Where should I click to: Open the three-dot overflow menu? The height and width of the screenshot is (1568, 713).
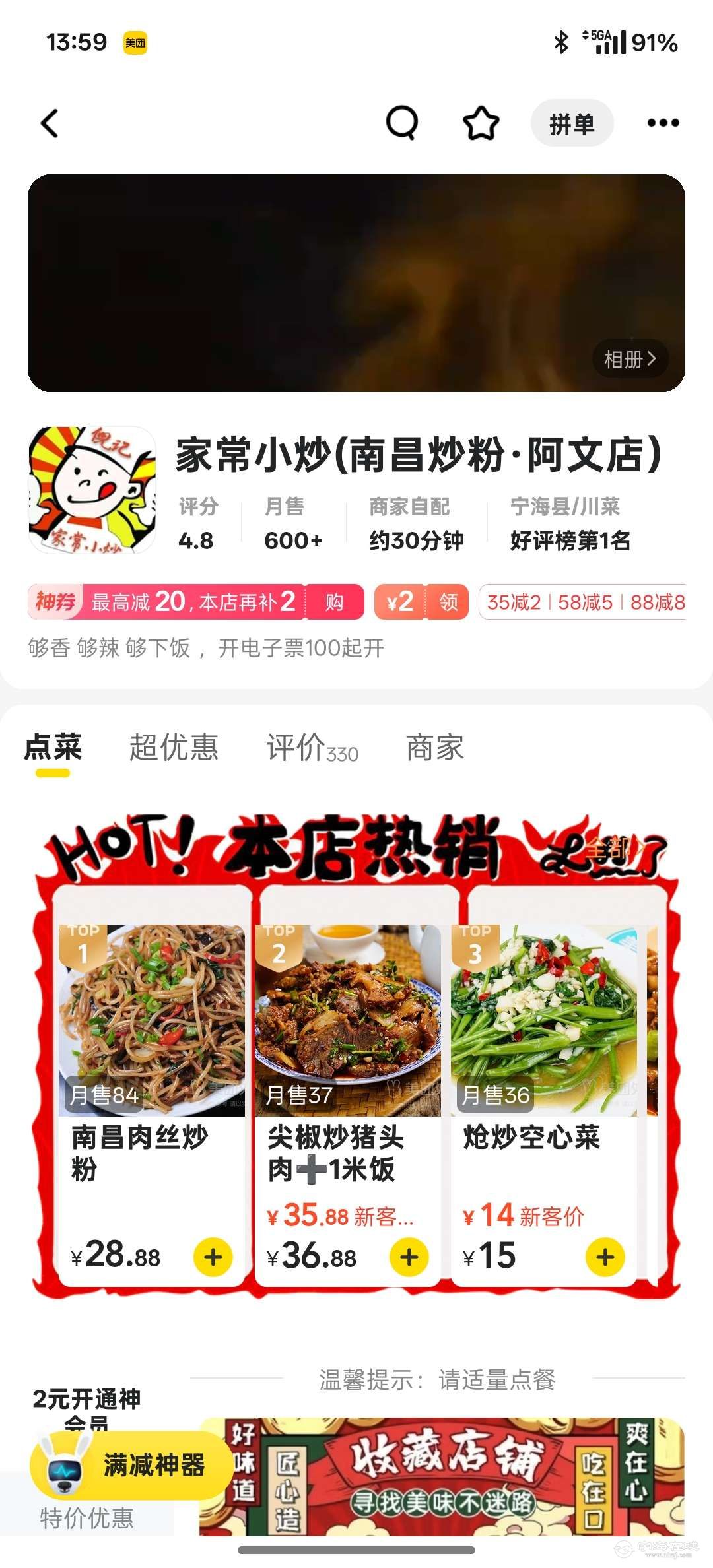pos(662,123)
